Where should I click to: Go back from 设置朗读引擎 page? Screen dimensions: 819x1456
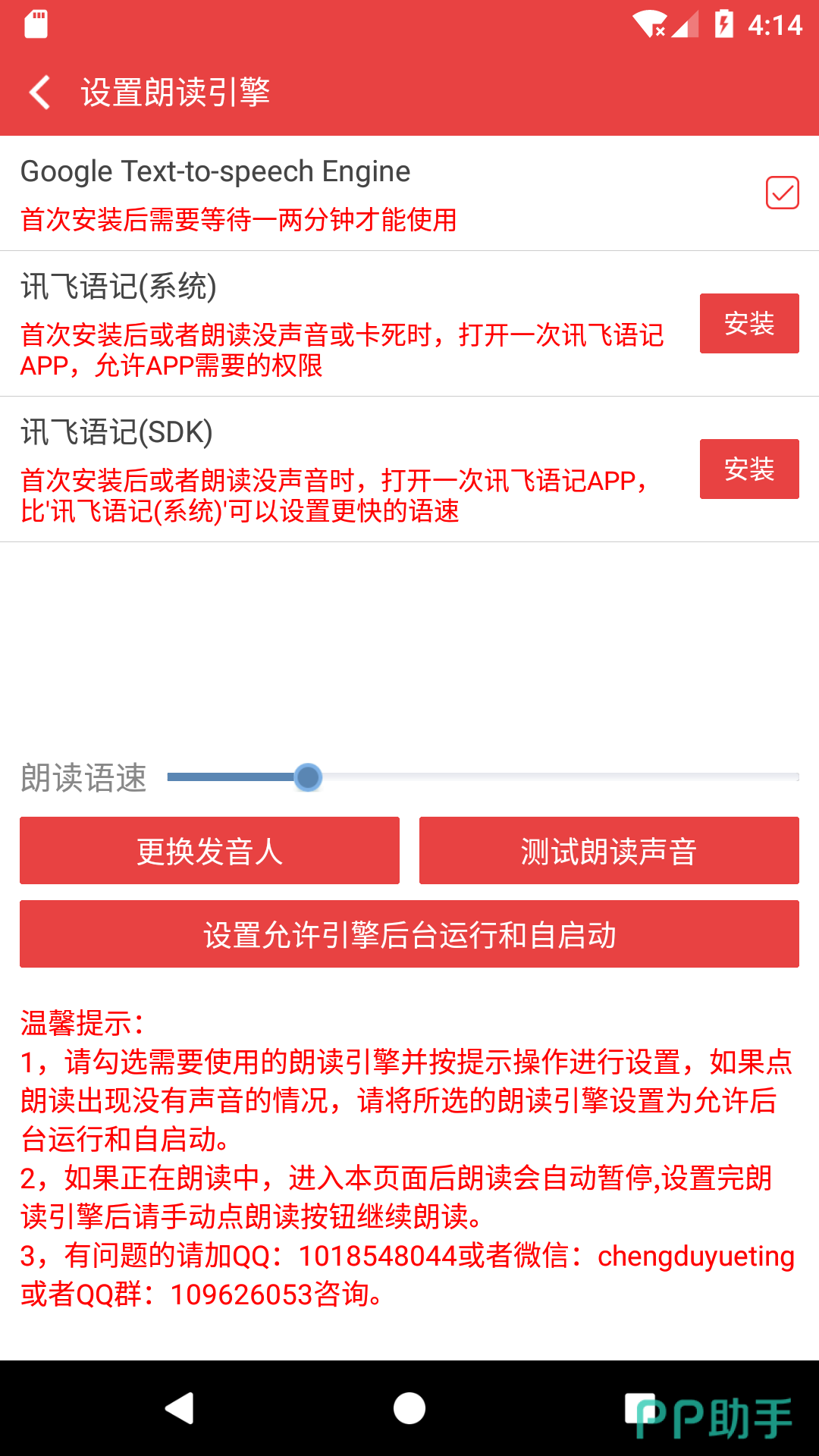[x=39, y=93]
